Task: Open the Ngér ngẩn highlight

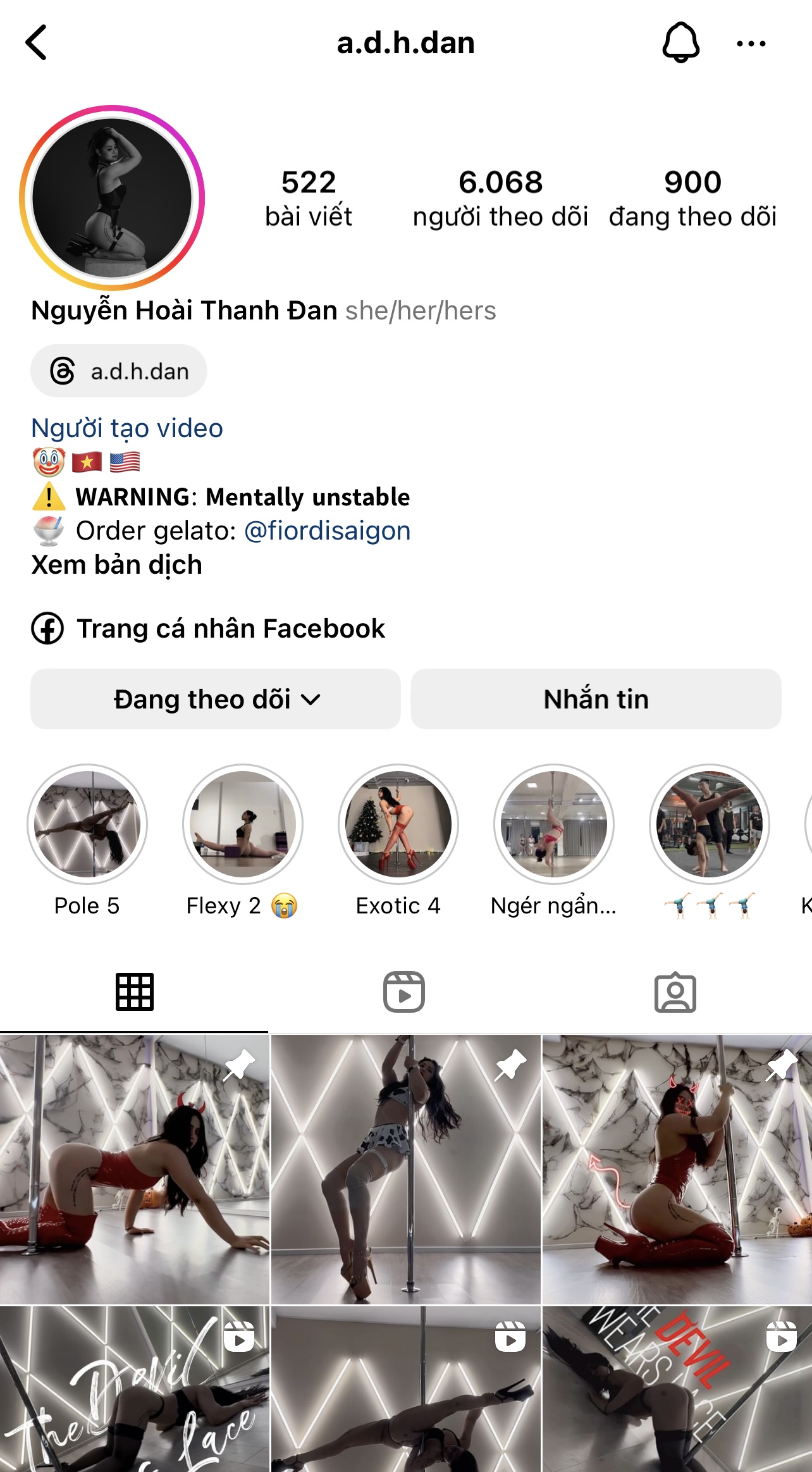Action: [554, 824]
